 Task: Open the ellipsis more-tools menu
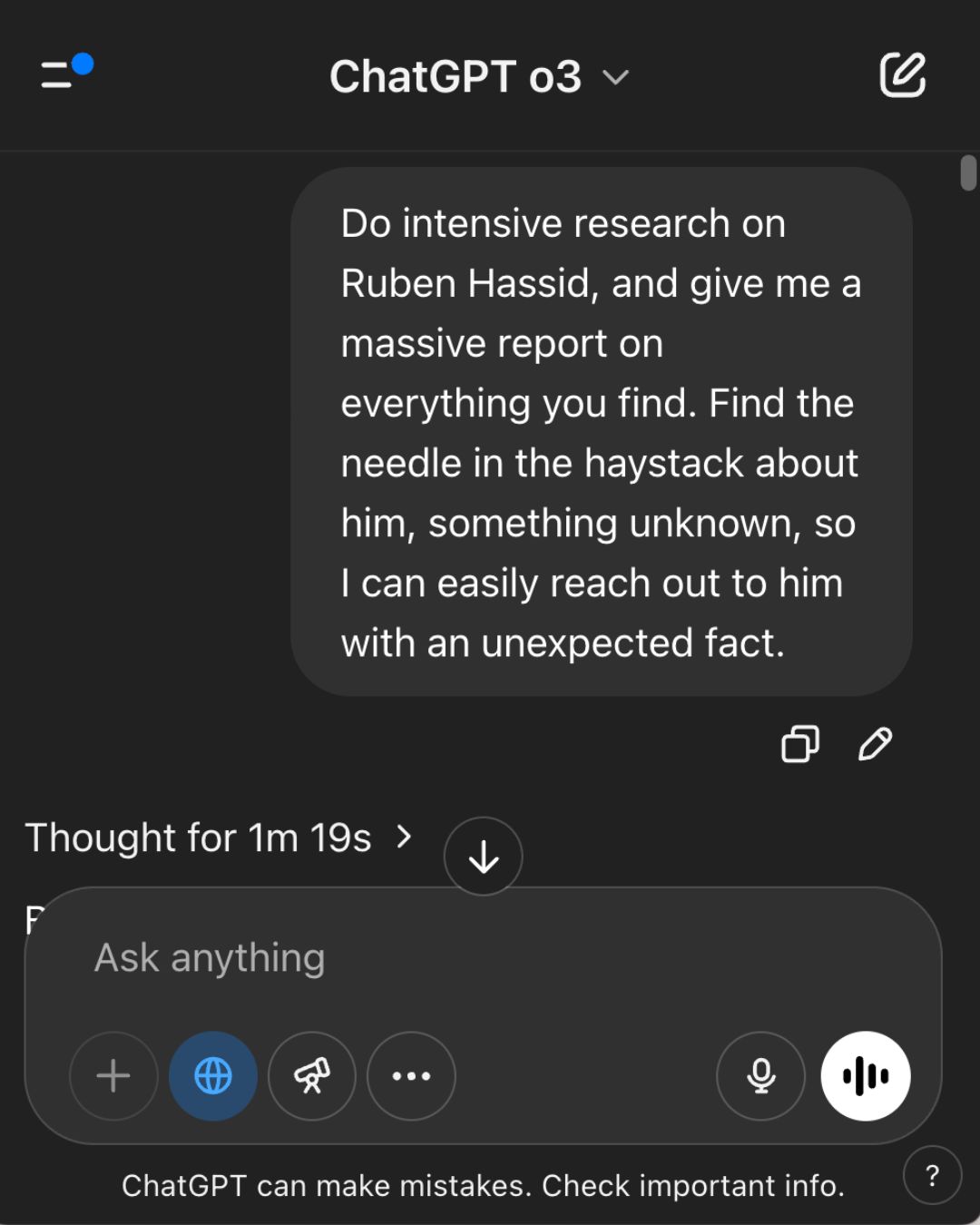(411, 1076)
